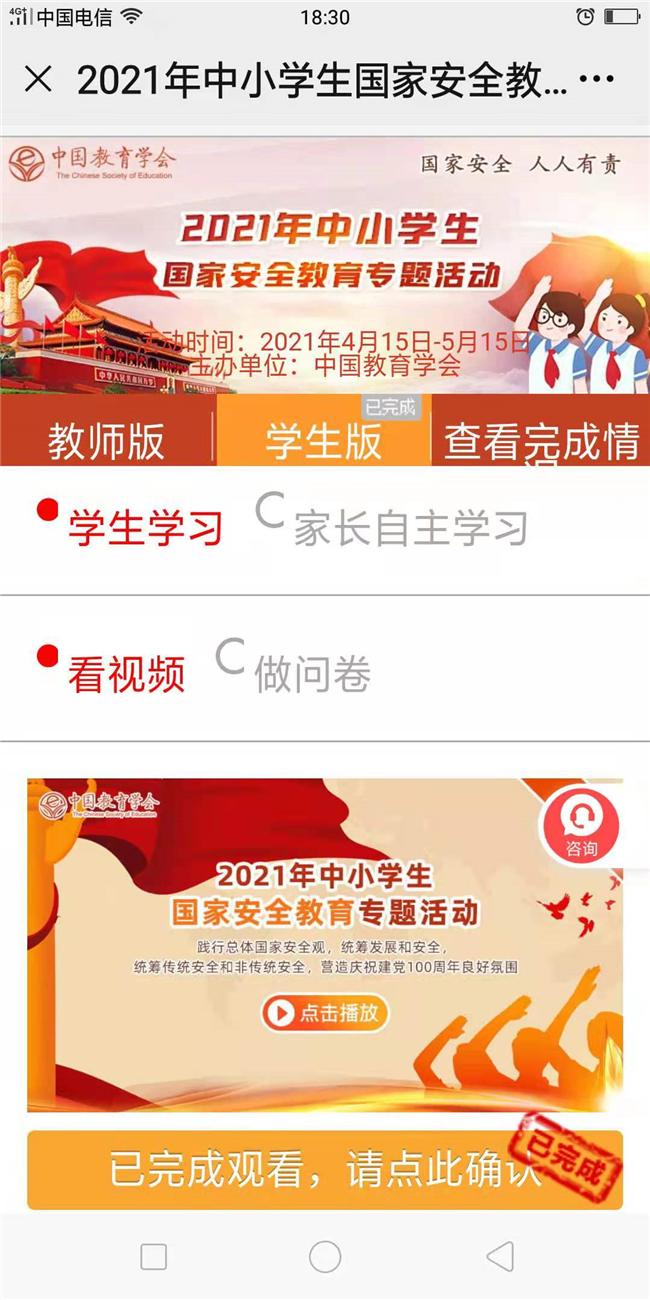Choose 家长自主学习 option
650x1300 pixels.
[x=410, y=527]
